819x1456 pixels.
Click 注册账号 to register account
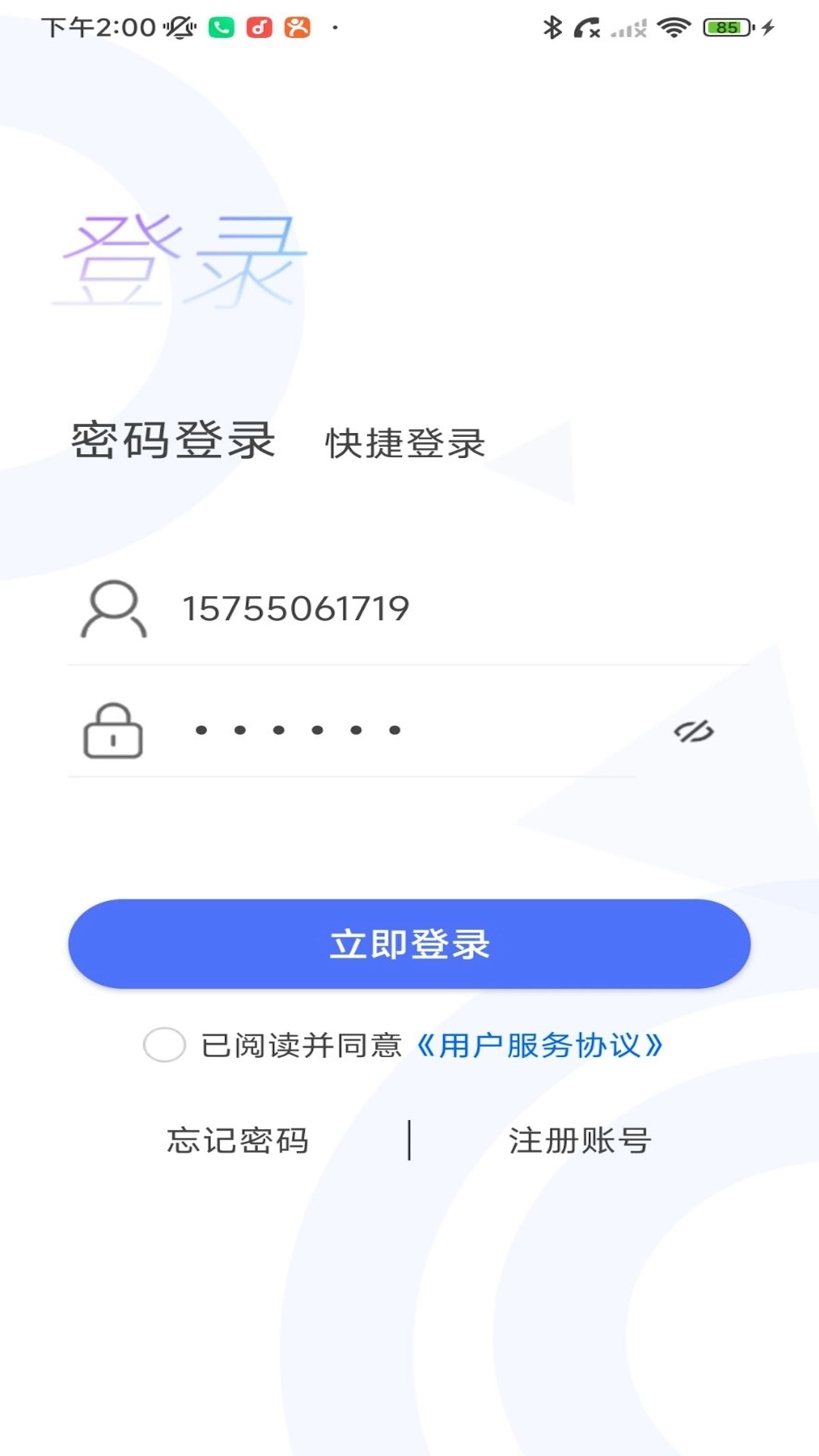pyautogui.click(x=579, y=1141)
